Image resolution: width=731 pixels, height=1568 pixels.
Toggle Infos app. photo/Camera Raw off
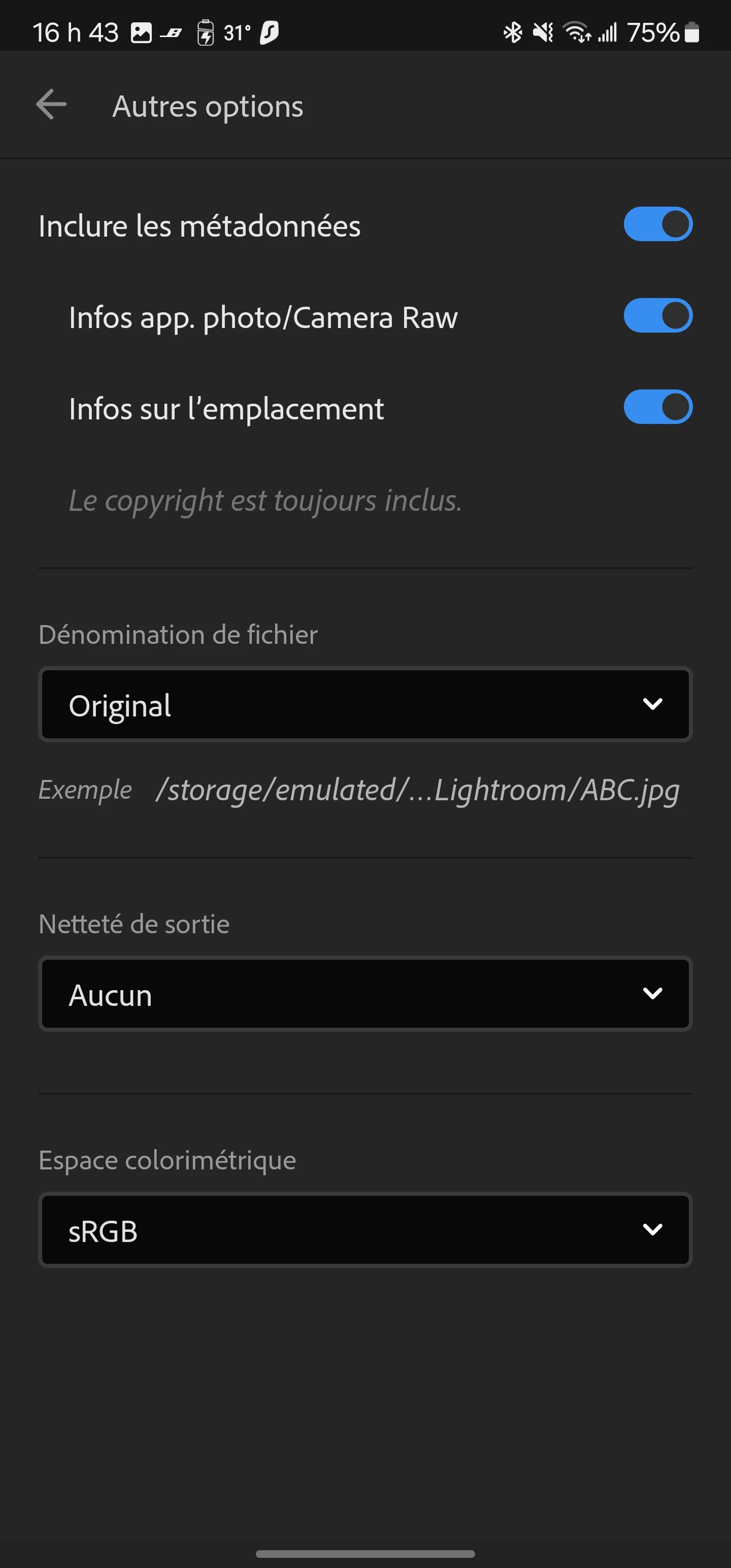[657, 316]
